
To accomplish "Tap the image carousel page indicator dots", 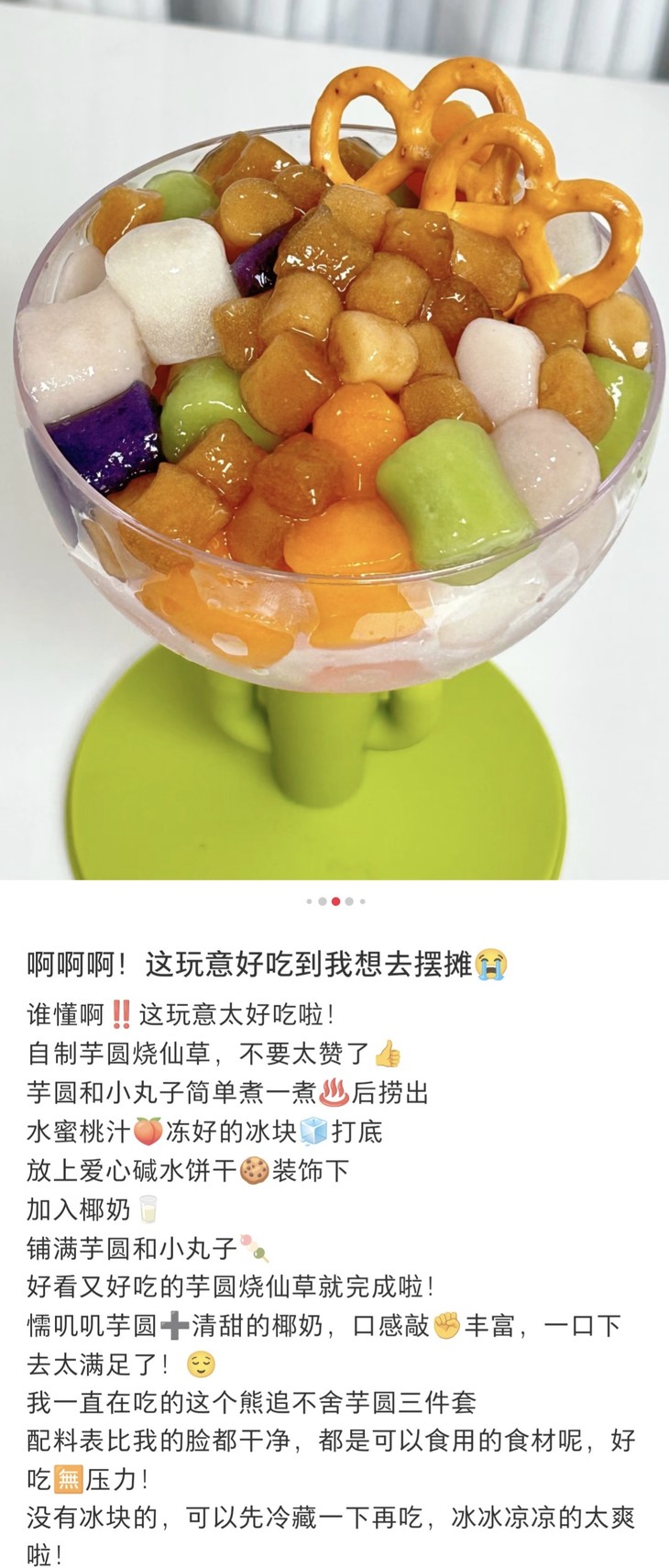I will click(335, 901).
